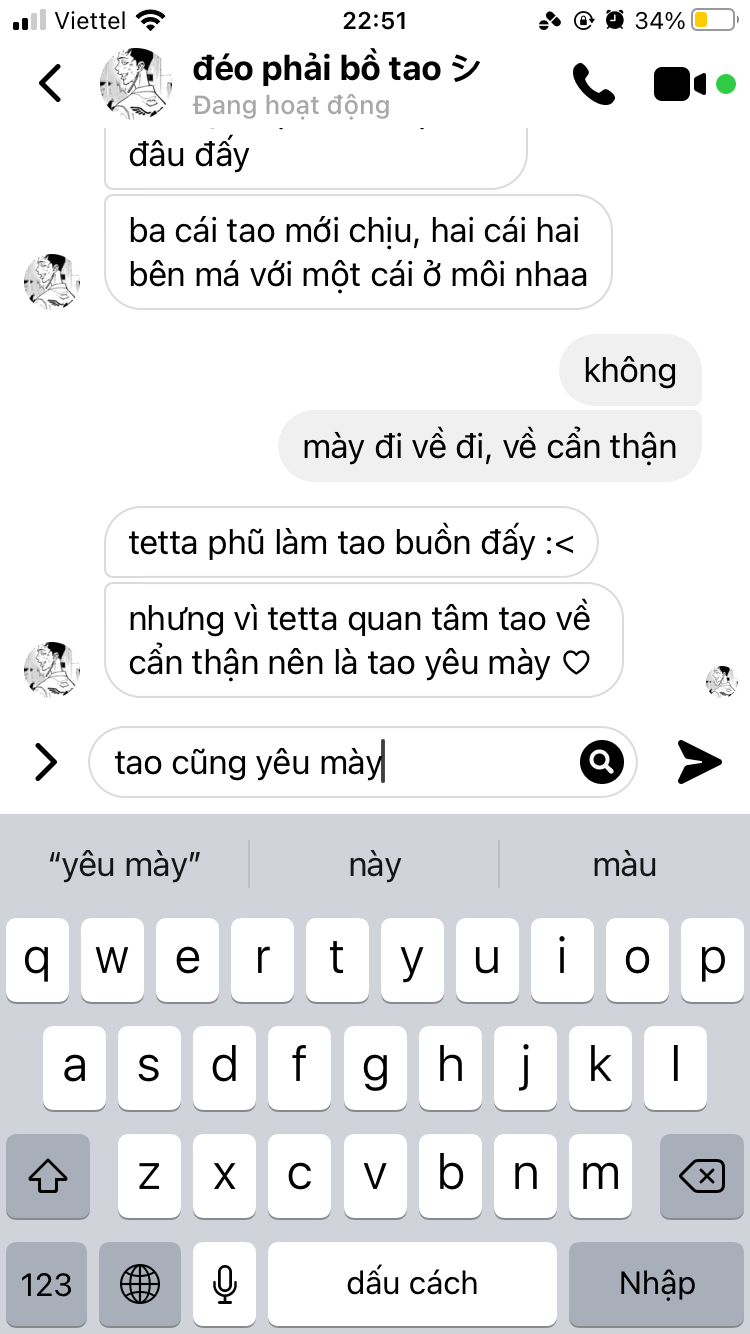Image resolution: width=750 pixels, height=1334 pixels.
Task: Enable shift on the keyboard
Action: tap(46, 1177)
